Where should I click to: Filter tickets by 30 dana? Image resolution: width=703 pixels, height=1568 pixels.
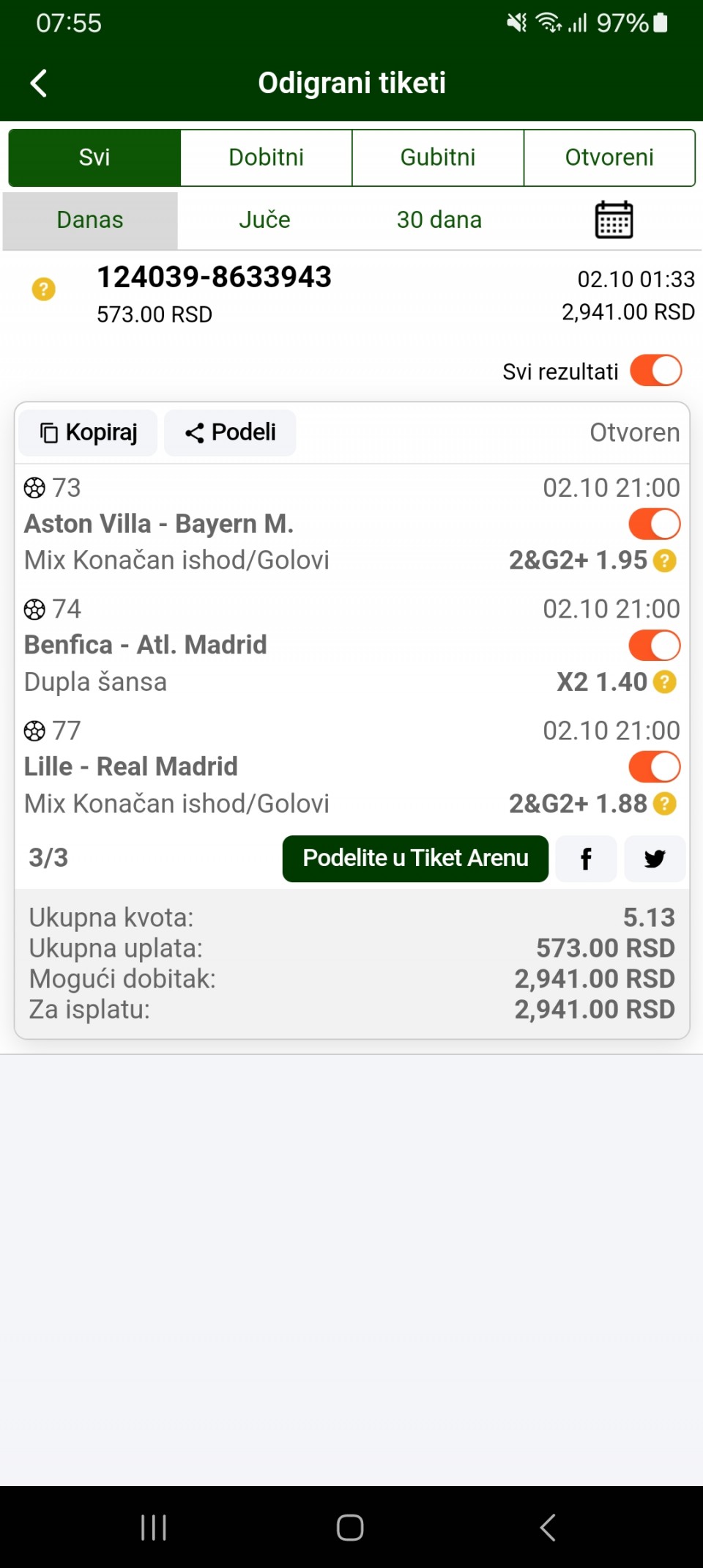[439, 220]
